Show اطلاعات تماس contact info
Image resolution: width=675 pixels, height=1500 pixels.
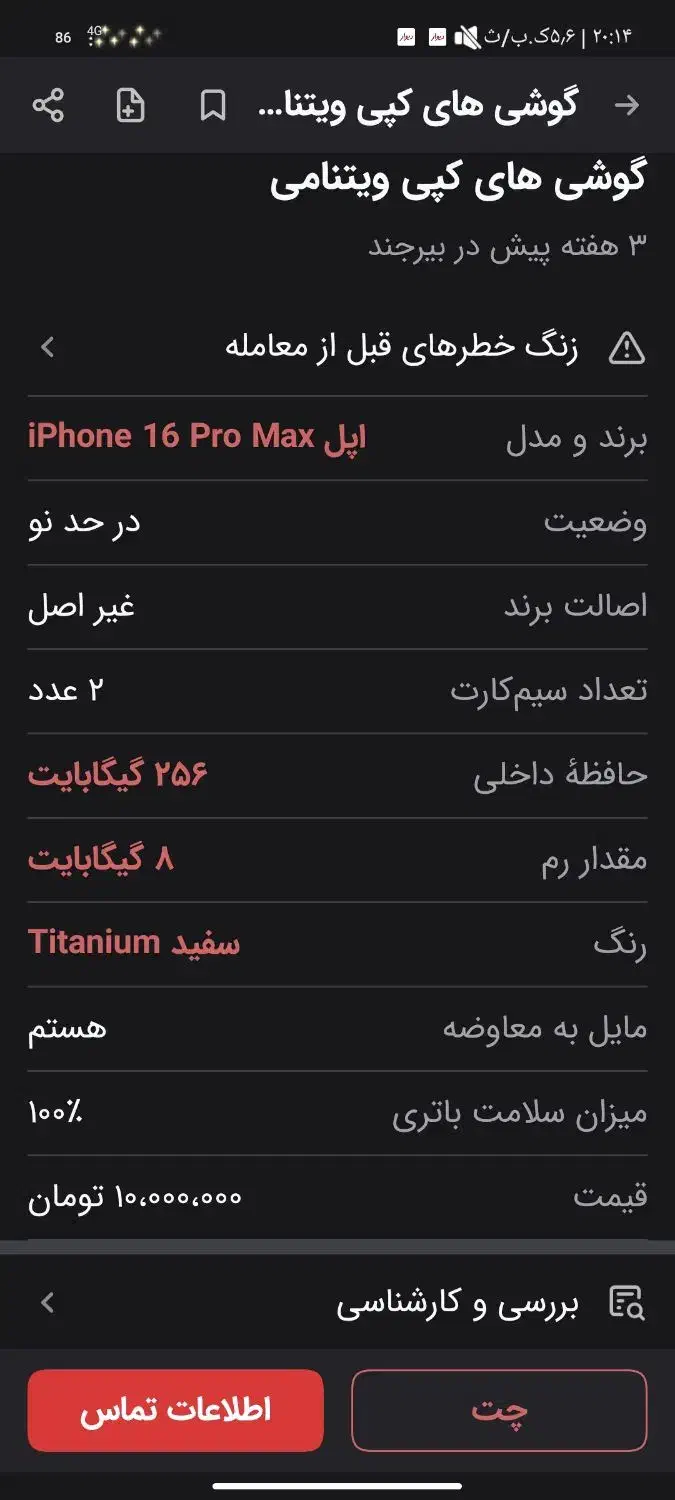tap(176, 1410)
